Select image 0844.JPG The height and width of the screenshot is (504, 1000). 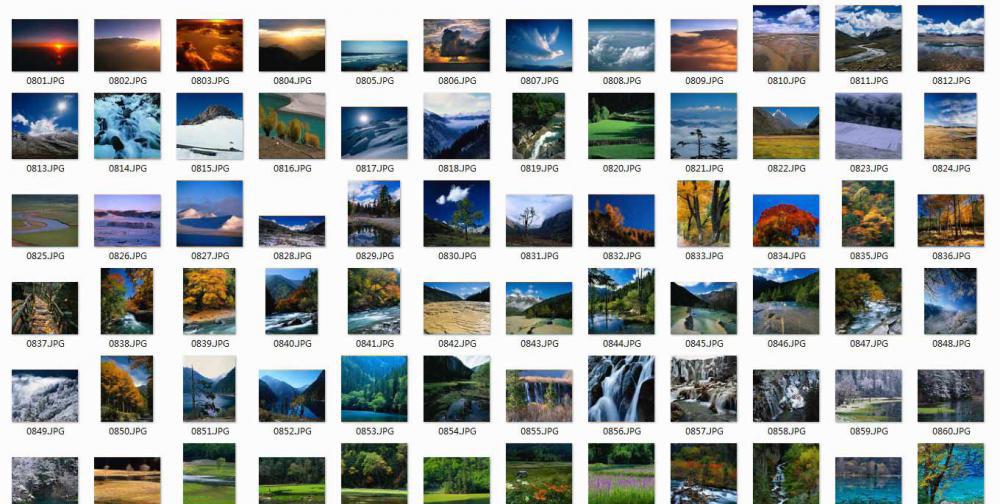(620, 301)
